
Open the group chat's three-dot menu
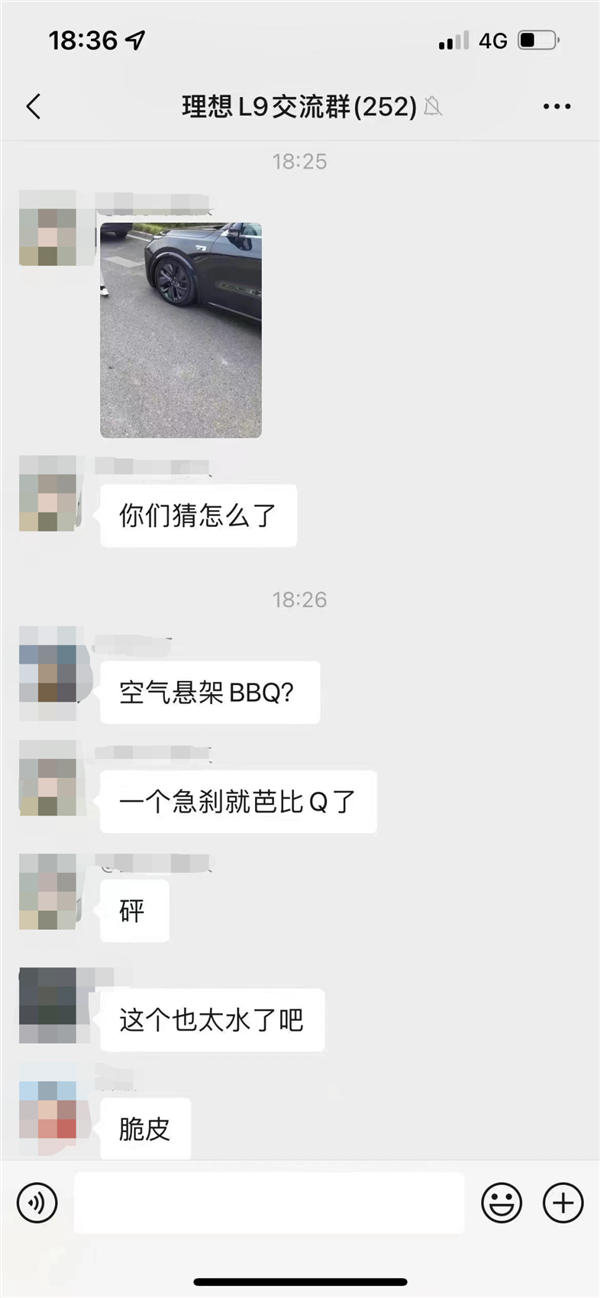click(556, 107)
